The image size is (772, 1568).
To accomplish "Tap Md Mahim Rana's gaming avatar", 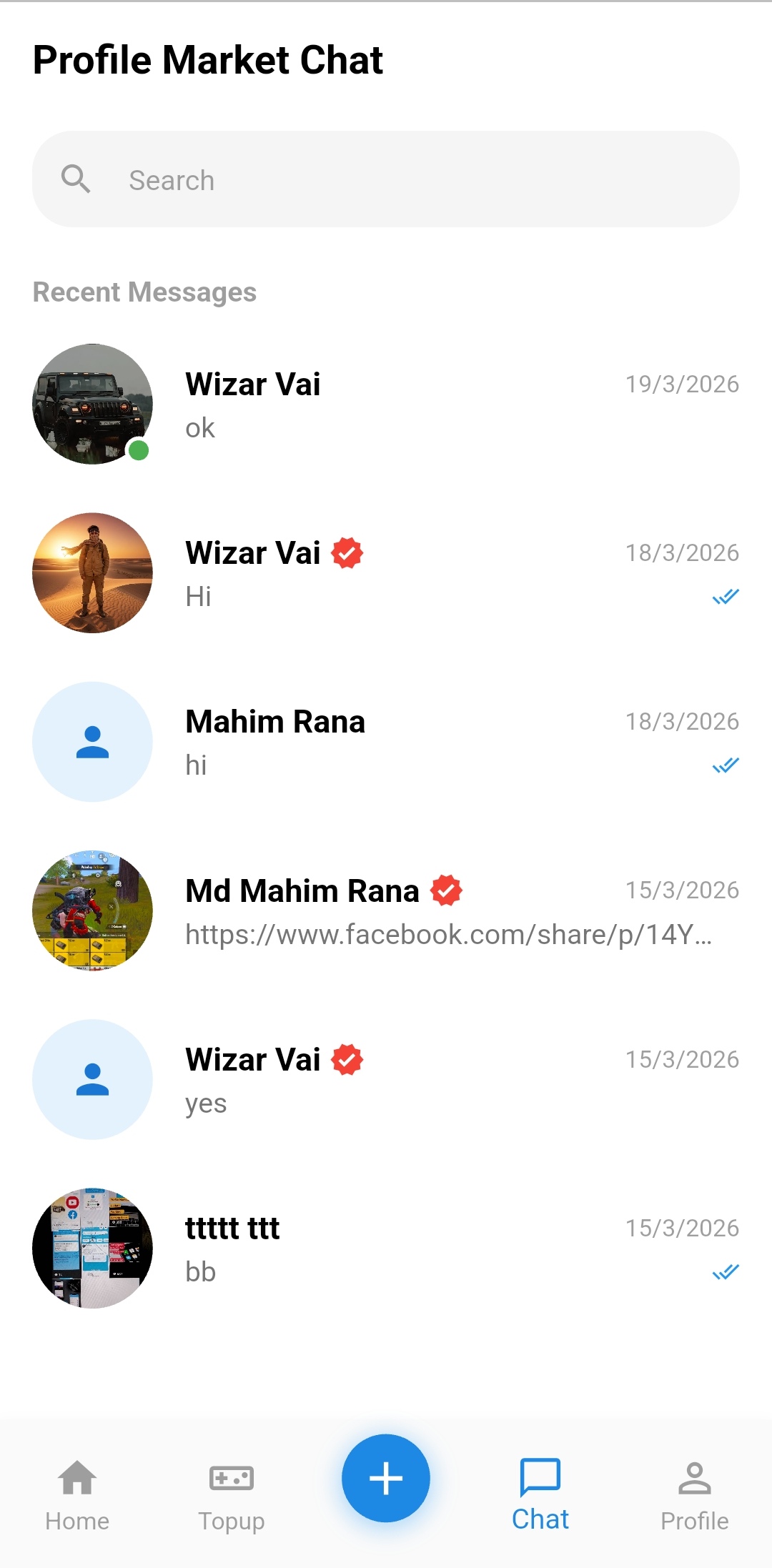I will 92,910.
